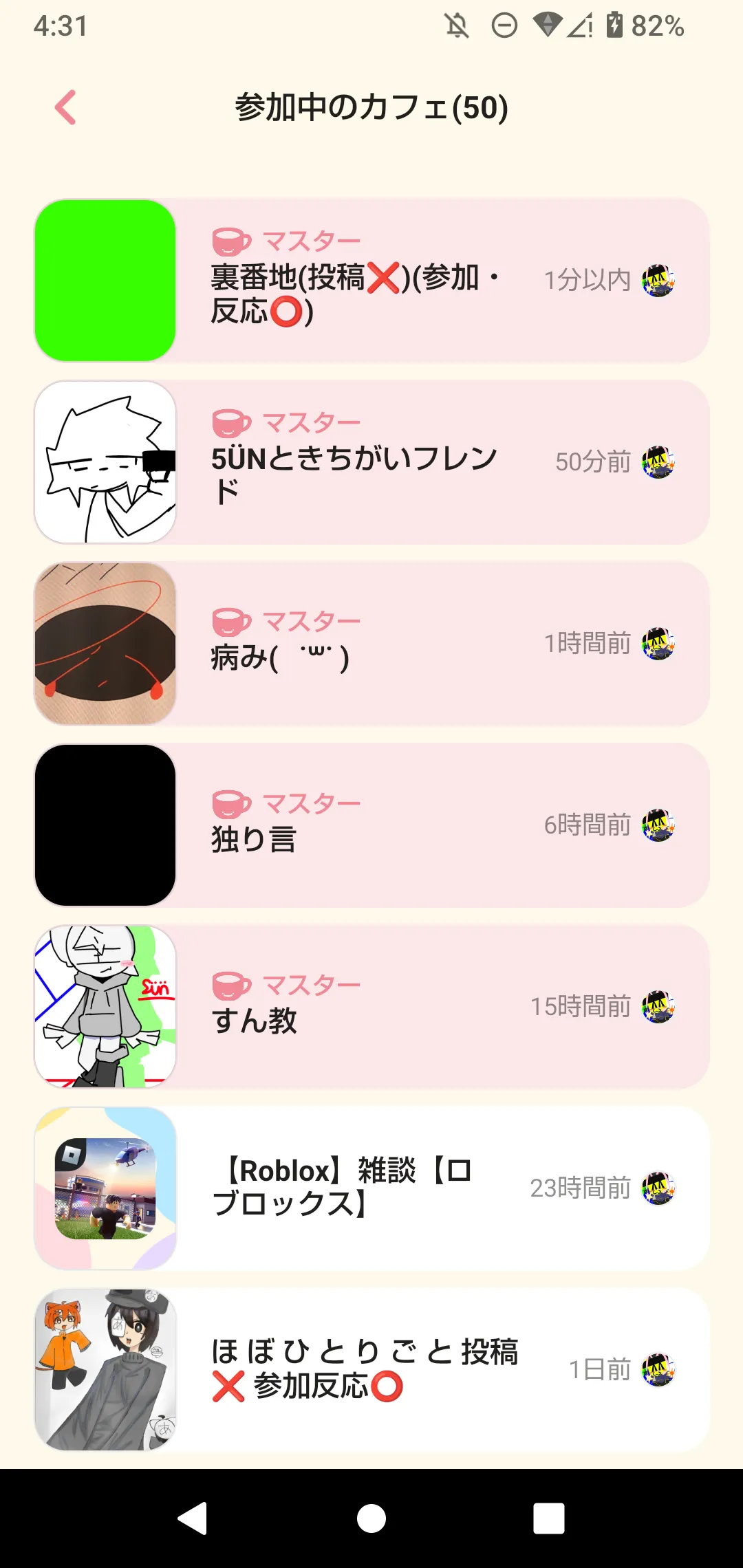
Task: Go back using the pink arrow
Action: tap(66, 108)
